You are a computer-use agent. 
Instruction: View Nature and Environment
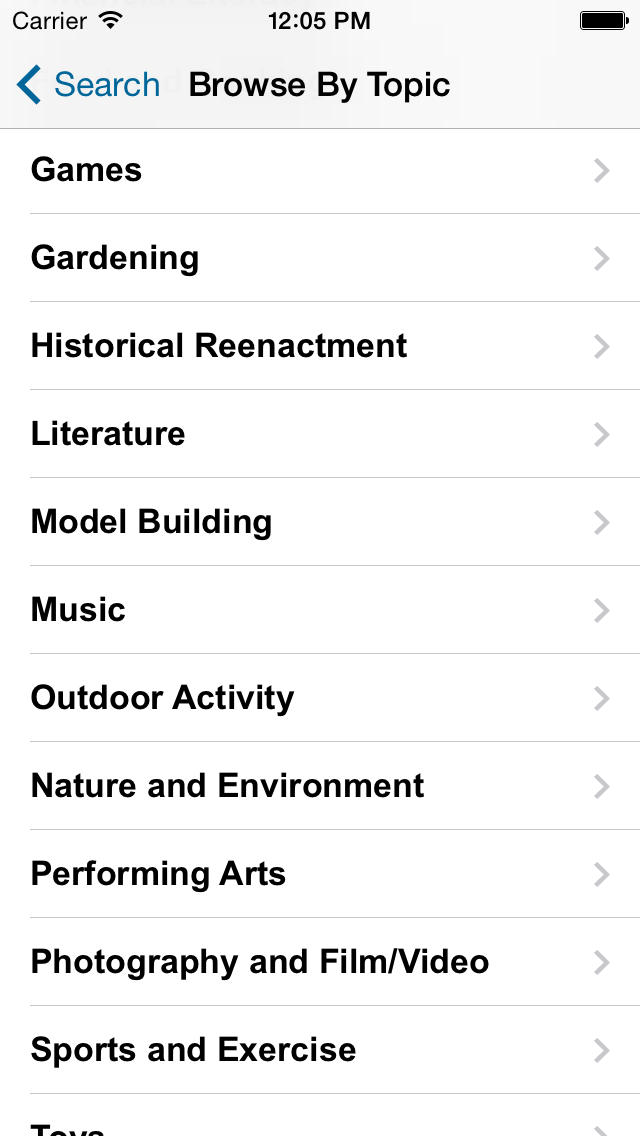pos(320,785)
